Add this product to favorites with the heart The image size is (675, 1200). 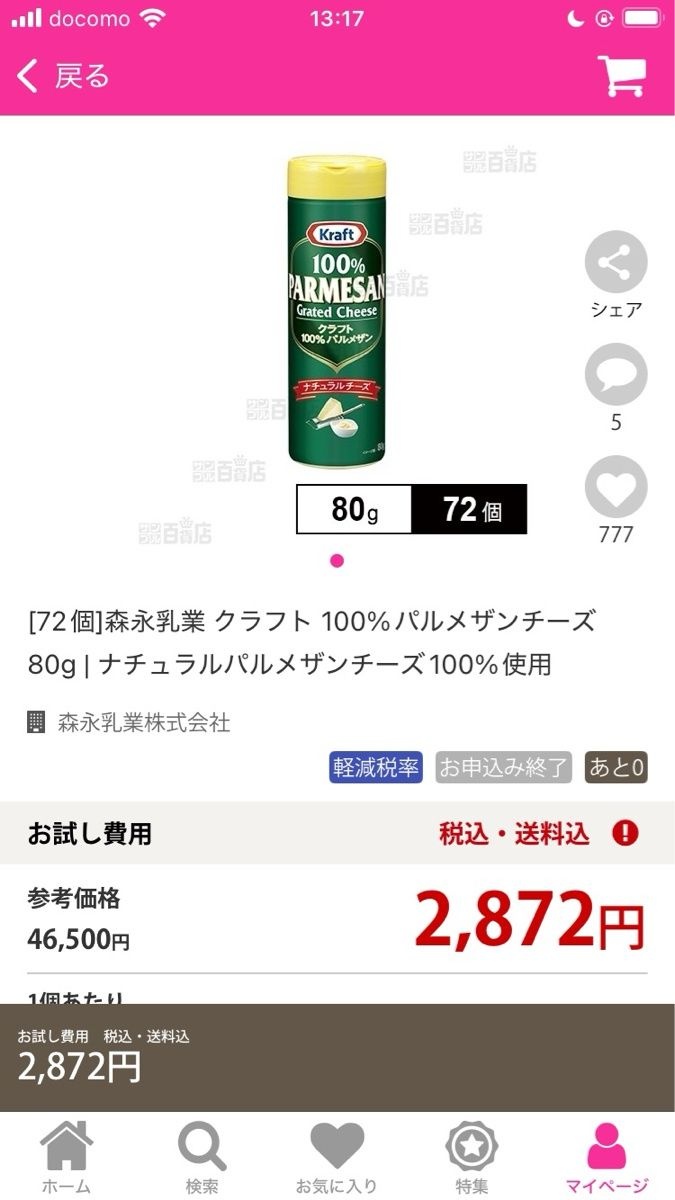point(616,486)
